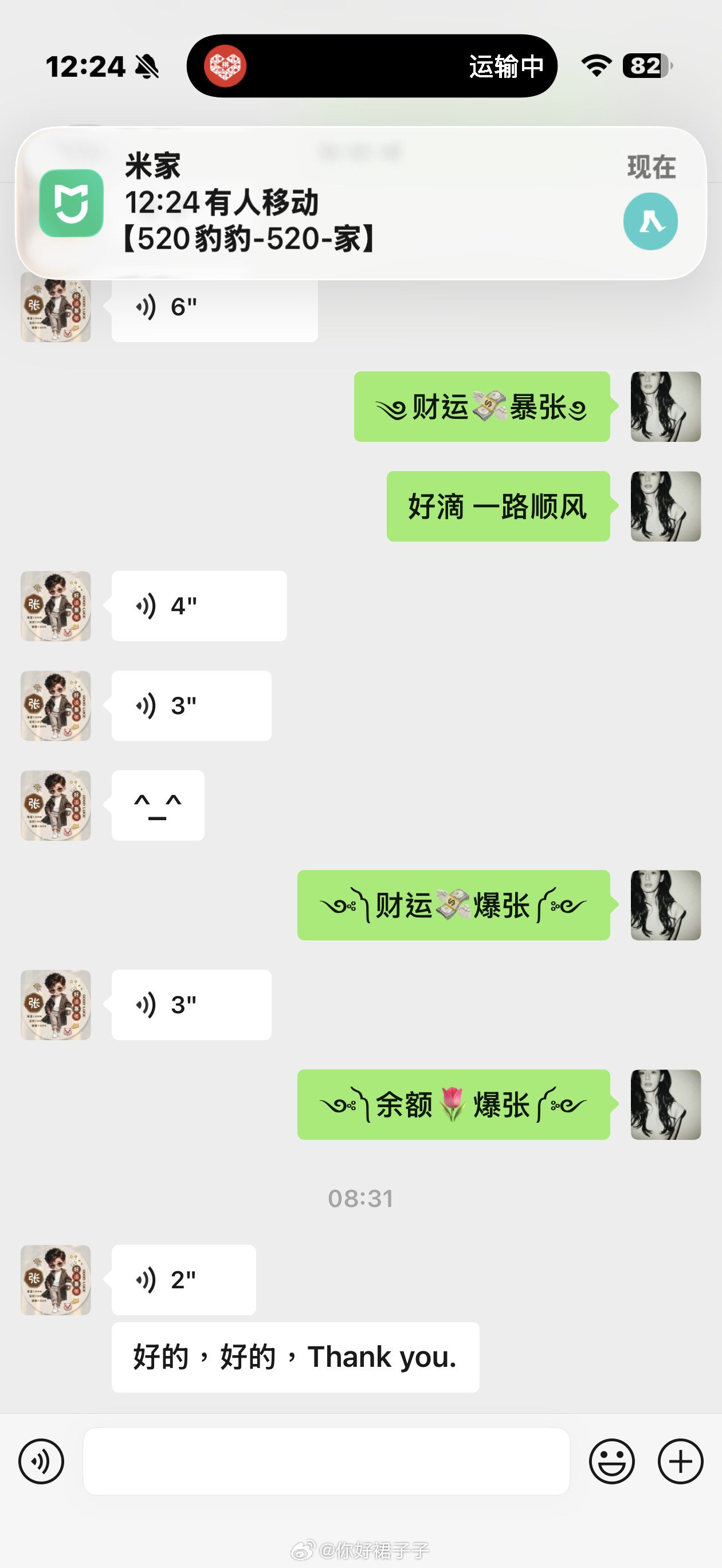
Task: Switch input to voice recording mode
Action: (x=41, y=1461)
